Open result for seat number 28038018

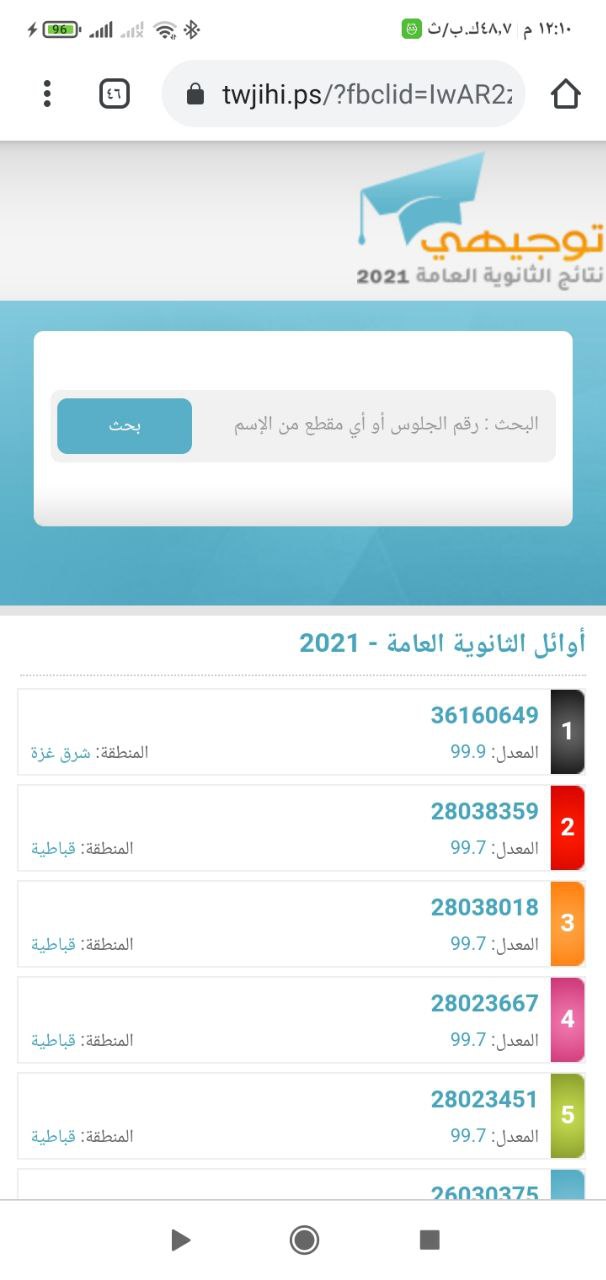pos(484,908)
